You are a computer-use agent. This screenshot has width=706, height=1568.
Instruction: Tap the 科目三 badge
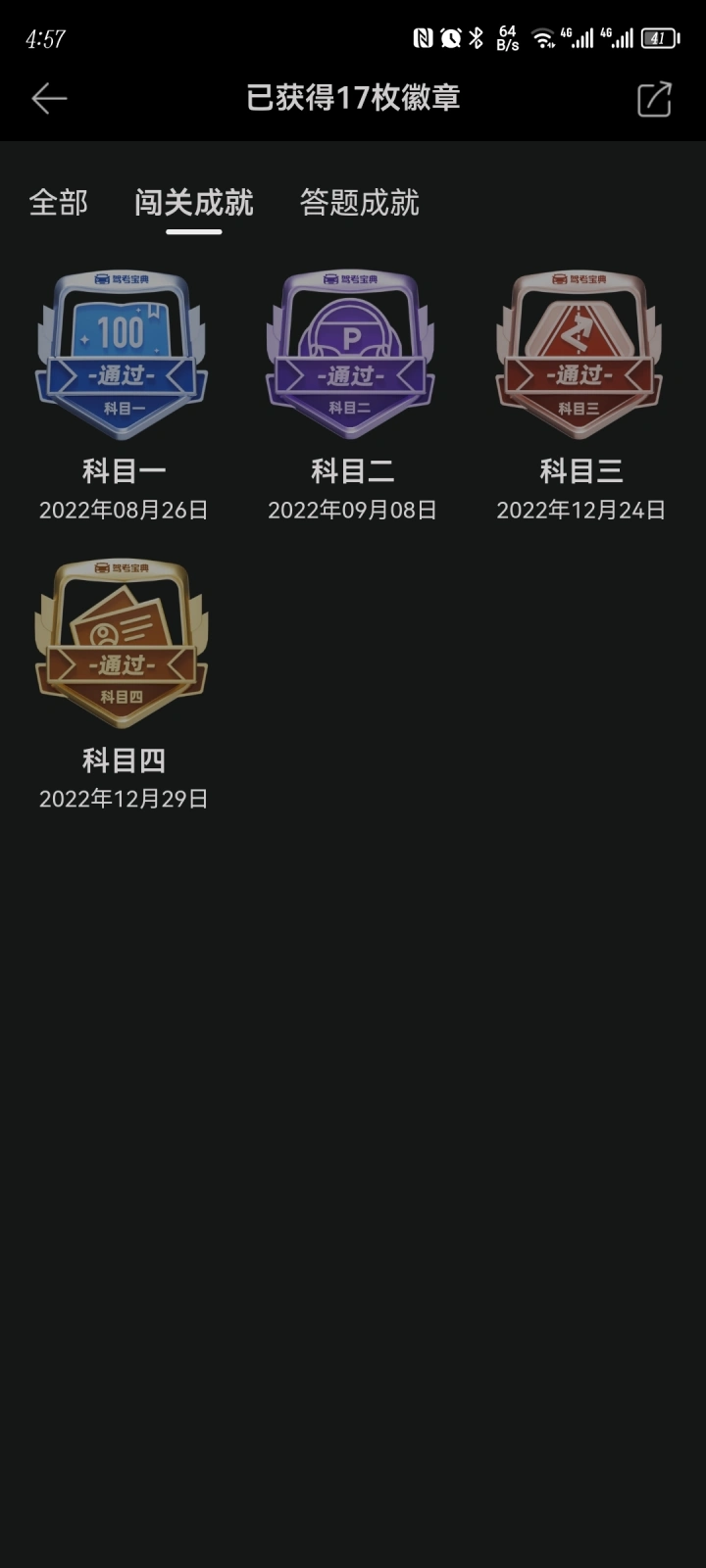580,355
